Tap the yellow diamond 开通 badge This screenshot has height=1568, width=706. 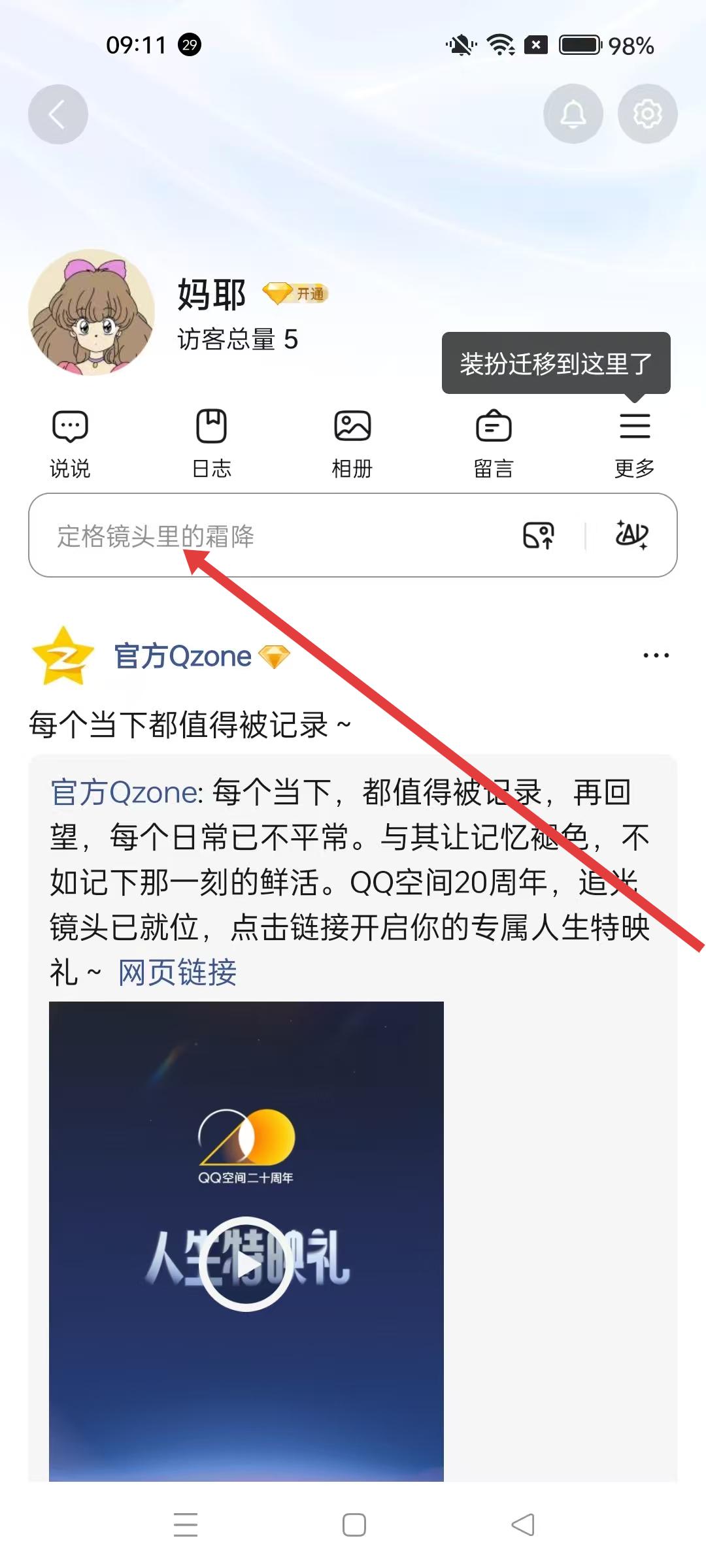[295, 293]
